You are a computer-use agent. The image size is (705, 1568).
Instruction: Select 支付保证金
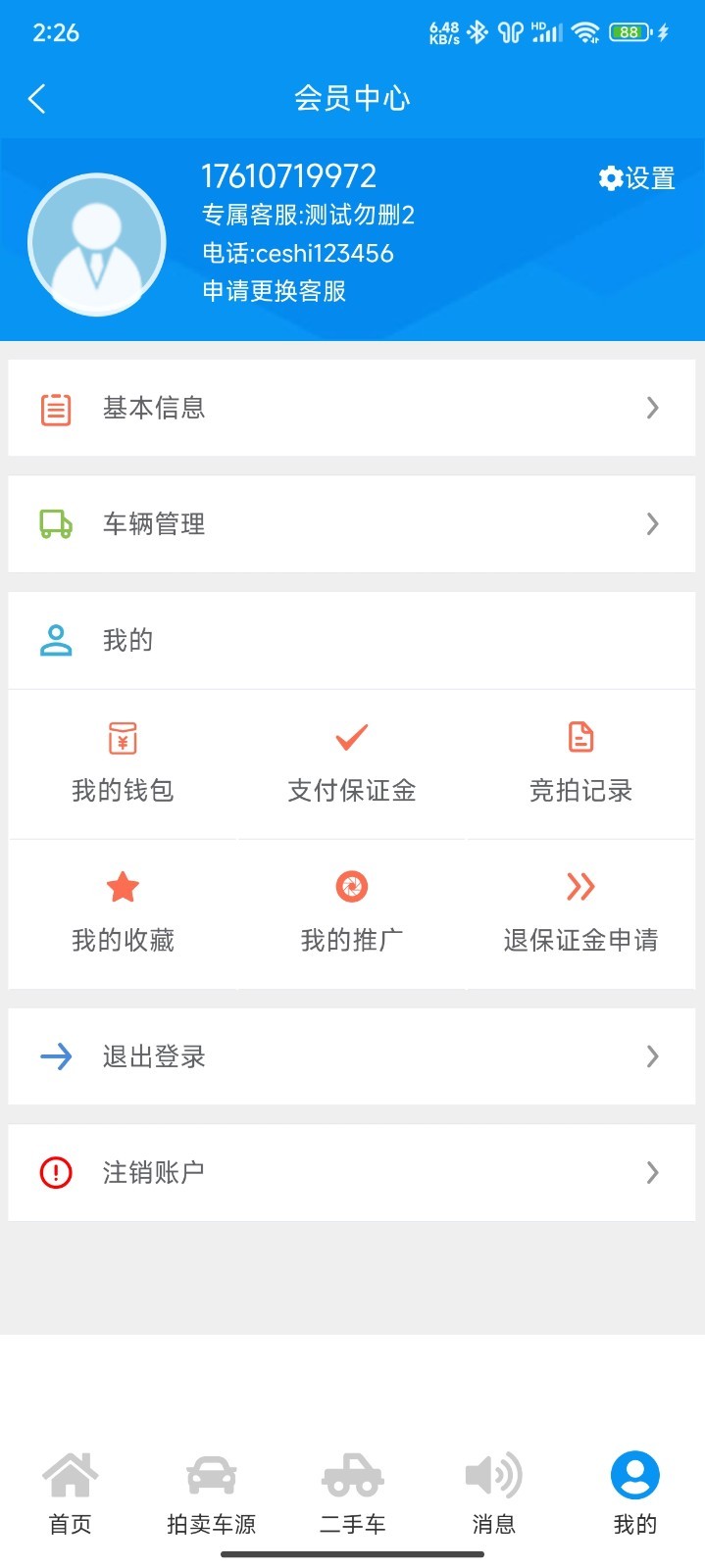[x=352, y=764]
